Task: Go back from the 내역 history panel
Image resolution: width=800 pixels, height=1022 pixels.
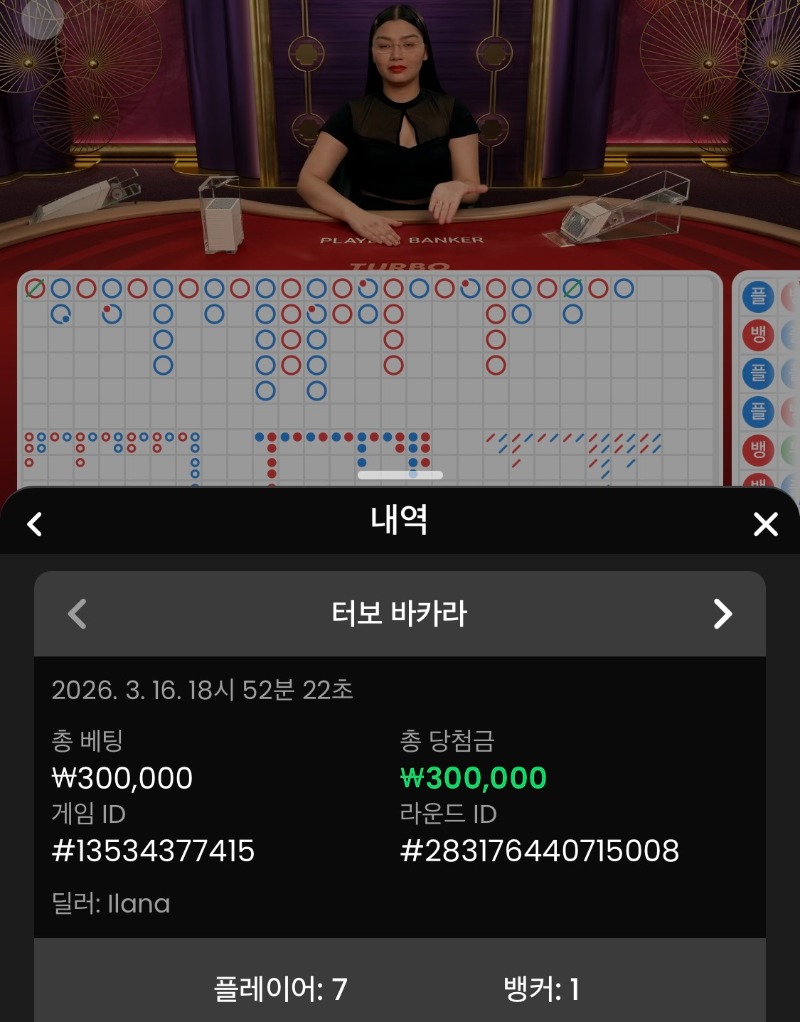Action: [35, 523]
